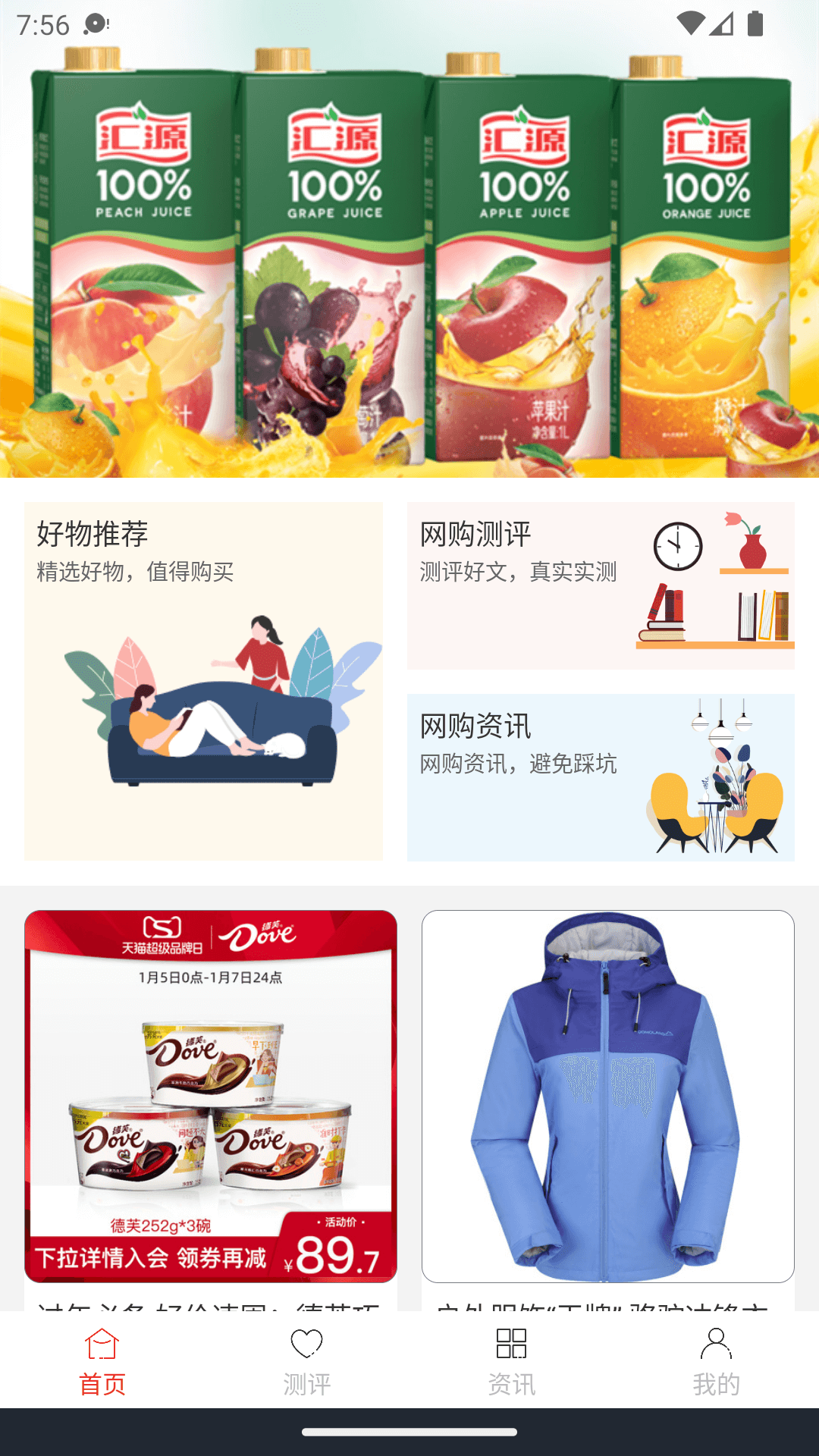Switch to the 资讯 tab
This screenshot has height=1456, width=819.
512,1361
